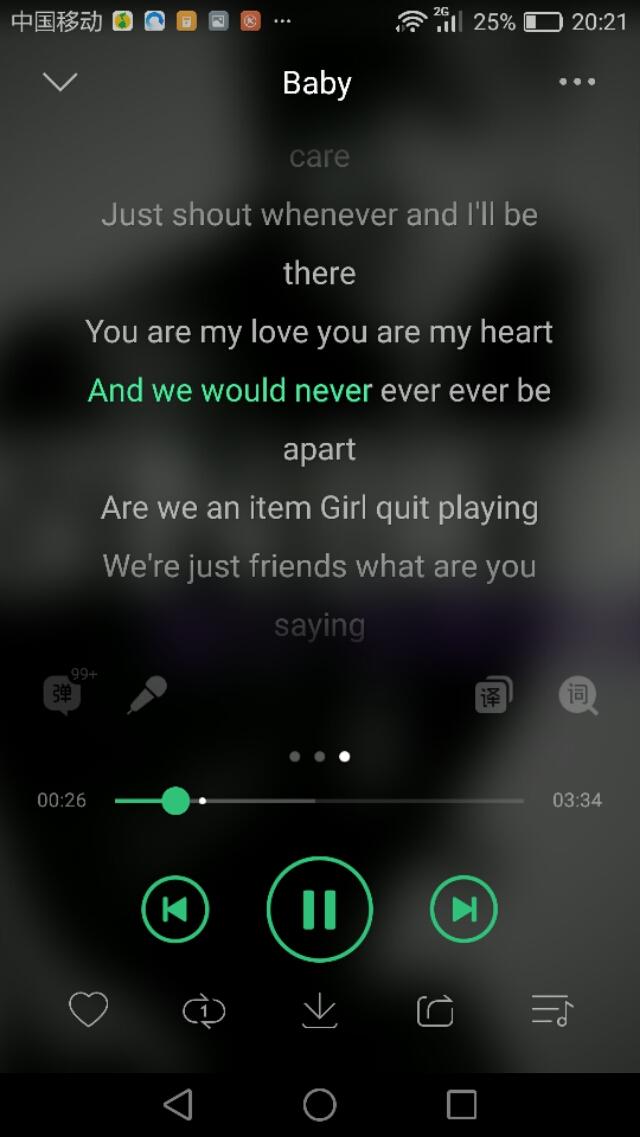
Task: Download the current song
Action: pyautogui.click(x=320, y=1011)
